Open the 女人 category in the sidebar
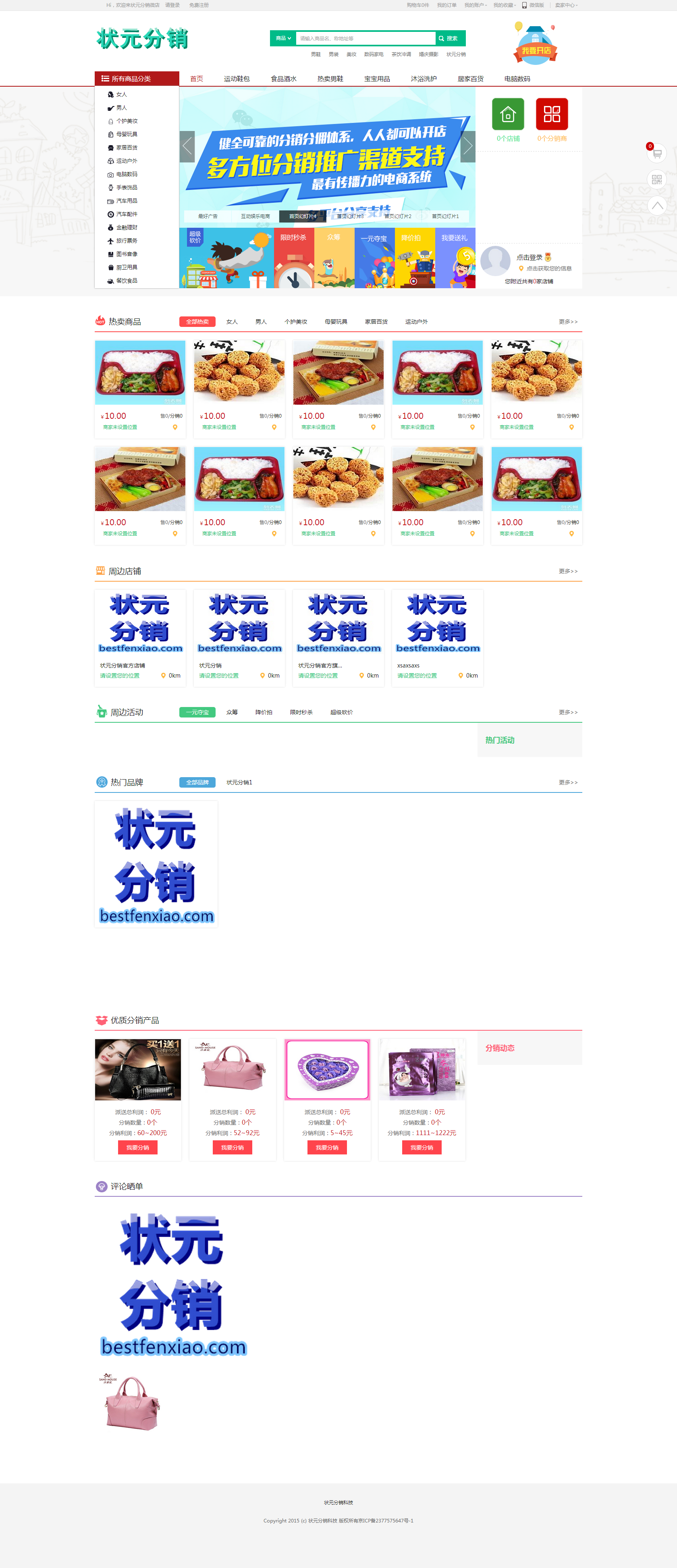 point(121,94)
